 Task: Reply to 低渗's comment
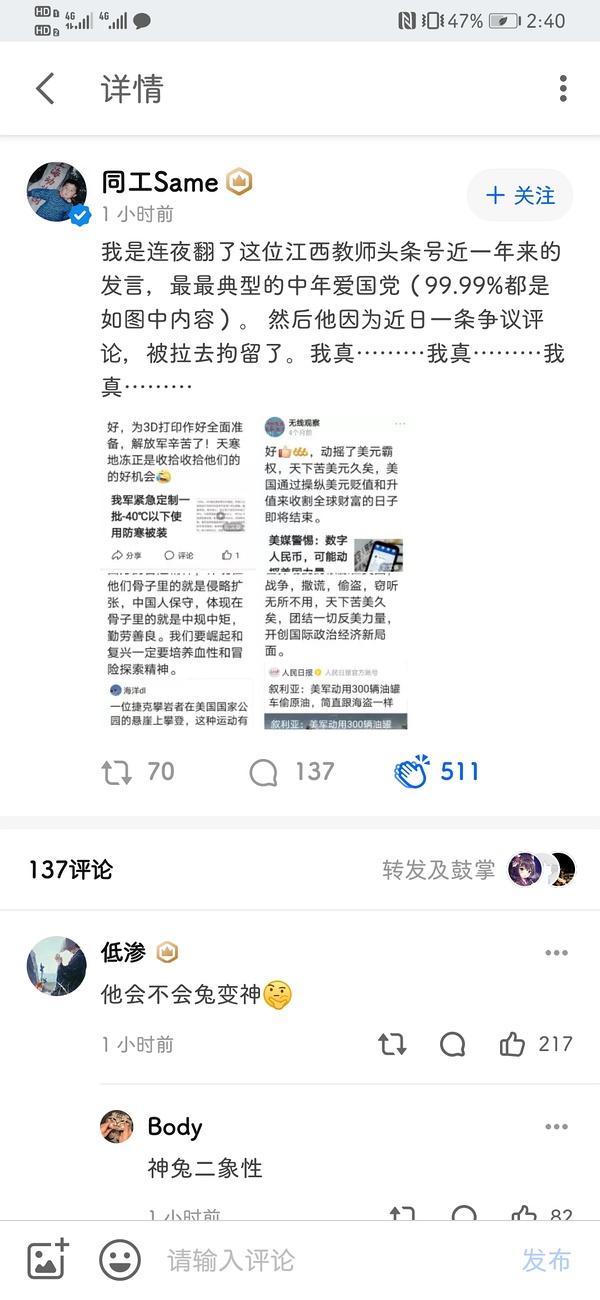point(453,1045)
